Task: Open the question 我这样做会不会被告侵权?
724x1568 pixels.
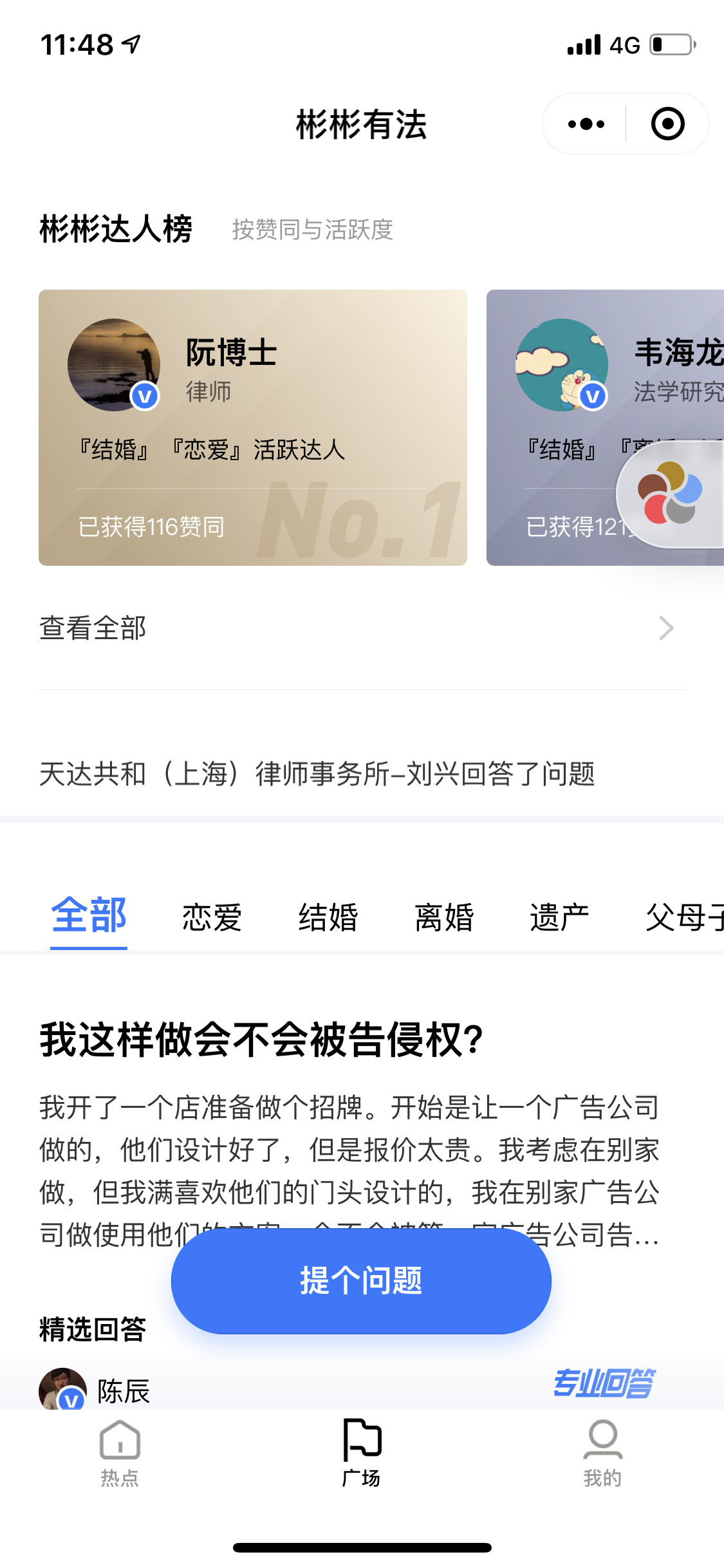Action: [261, 1040]
